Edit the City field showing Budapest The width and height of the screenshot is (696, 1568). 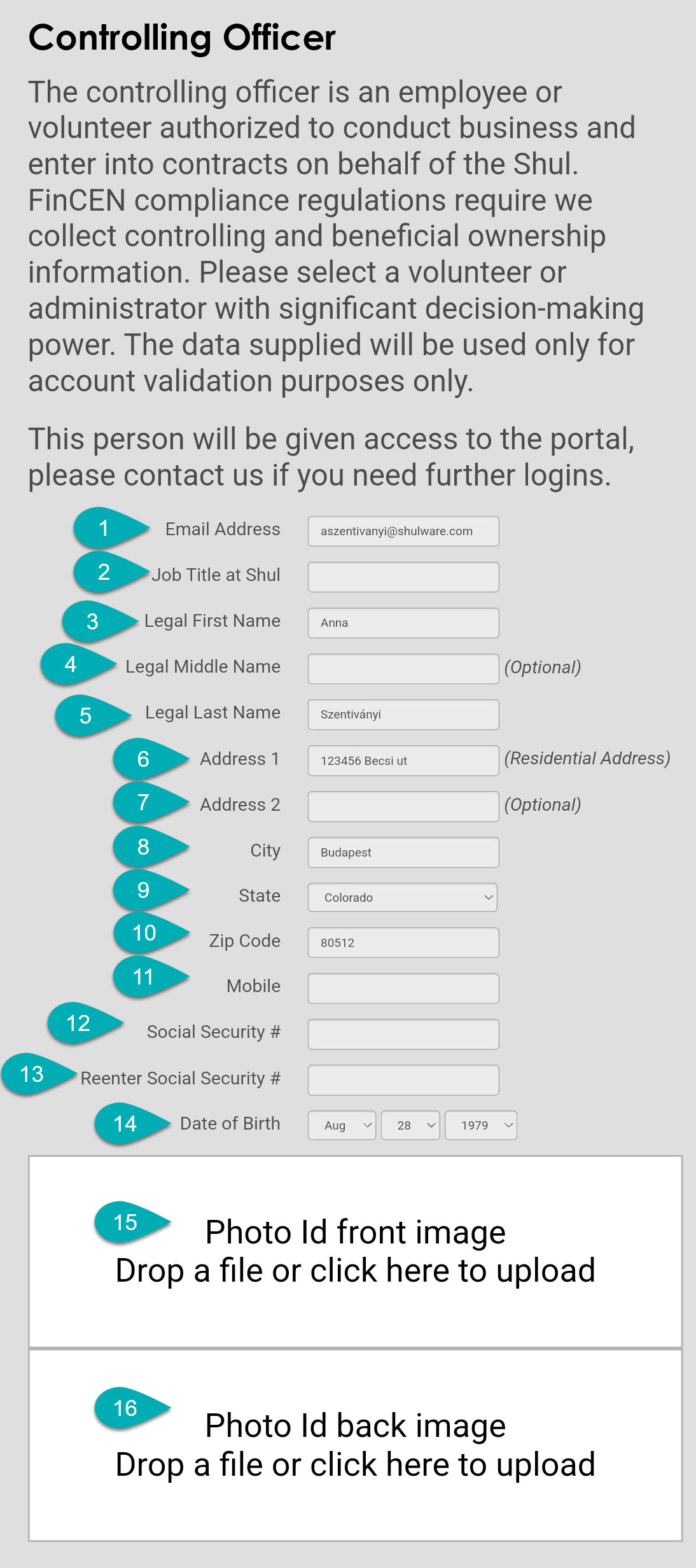click(x=403, y=852)
